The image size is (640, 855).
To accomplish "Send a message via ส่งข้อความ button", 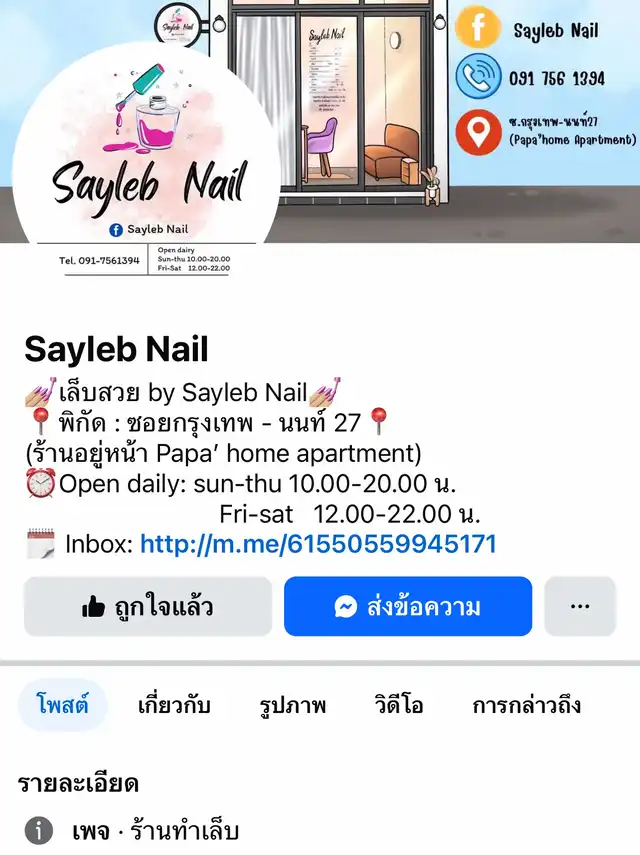I will tap(408, 606).
